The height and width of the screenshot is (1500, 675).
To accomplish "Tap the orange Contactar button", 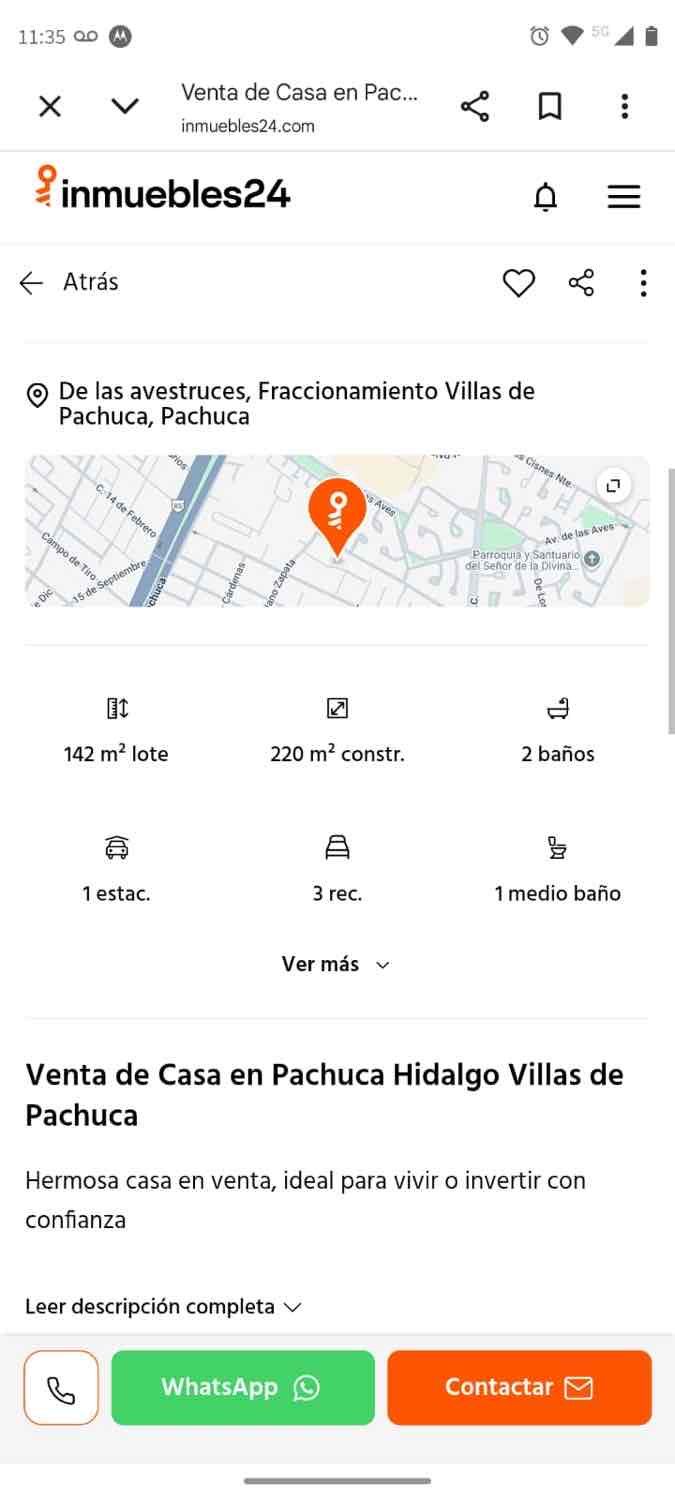I will [519, 1388].
